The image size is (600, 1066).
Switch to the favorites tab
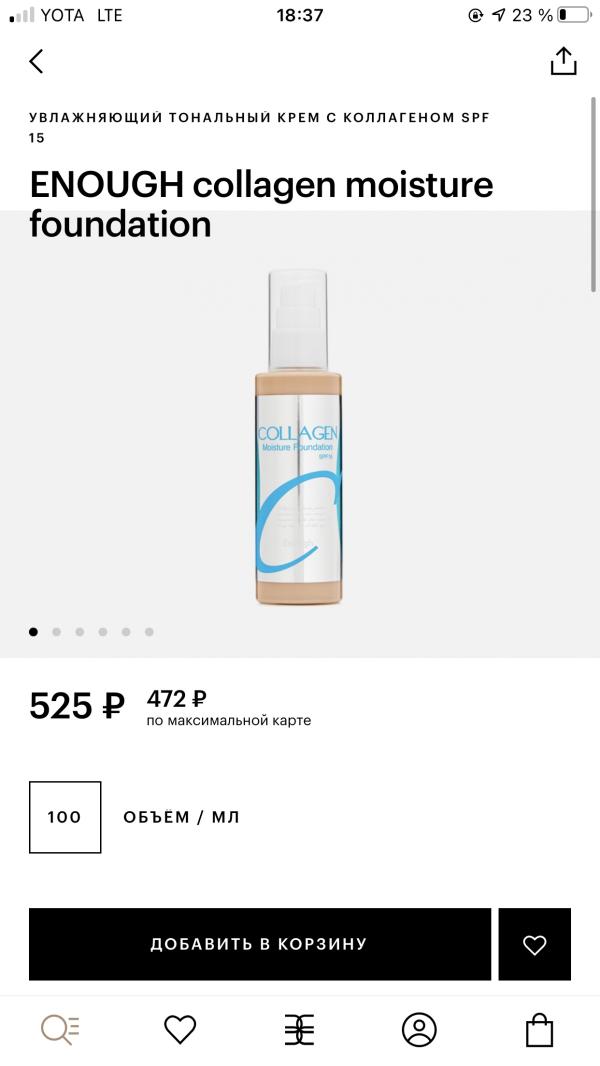(x=180, y=1029)
